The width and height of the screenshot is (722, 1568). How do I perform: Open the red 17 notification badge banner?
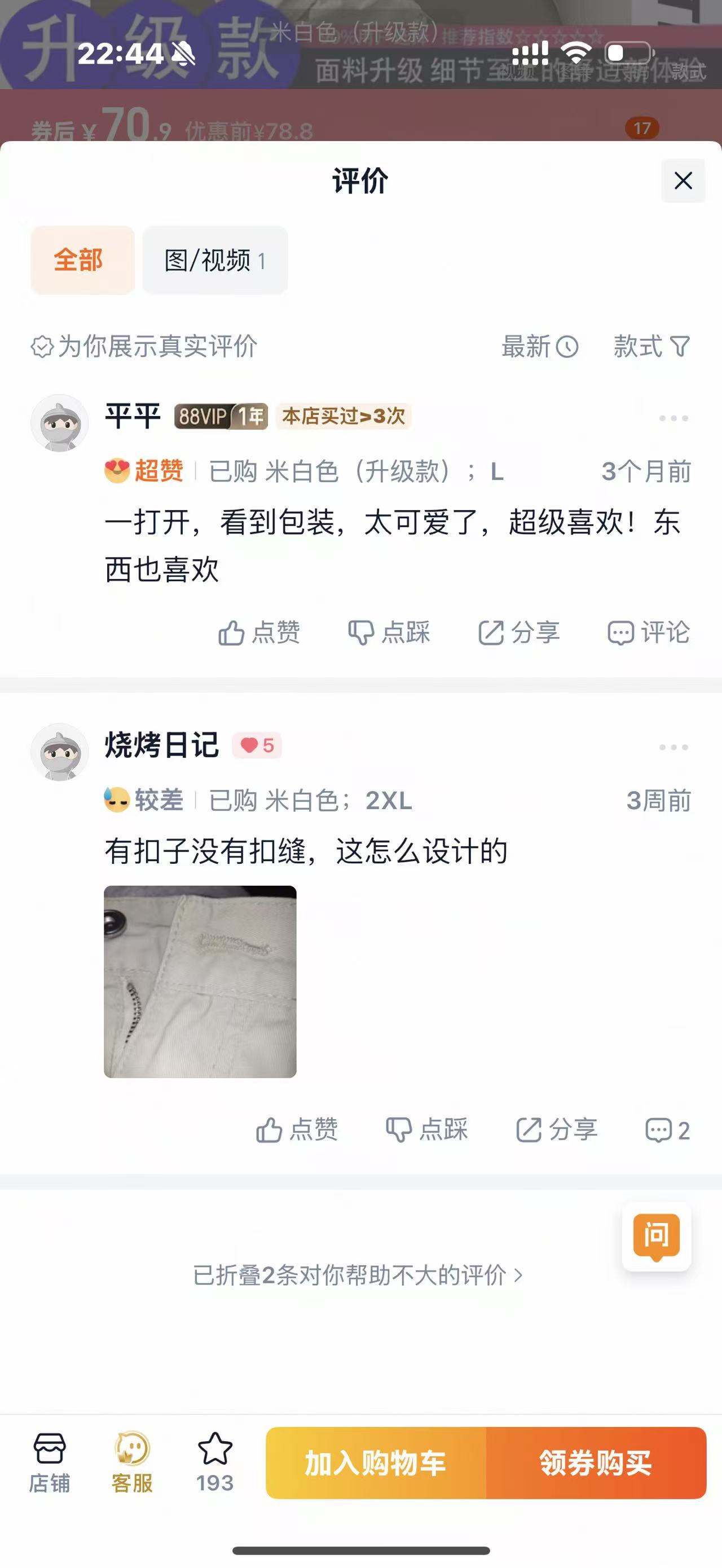tap(642, 128)
